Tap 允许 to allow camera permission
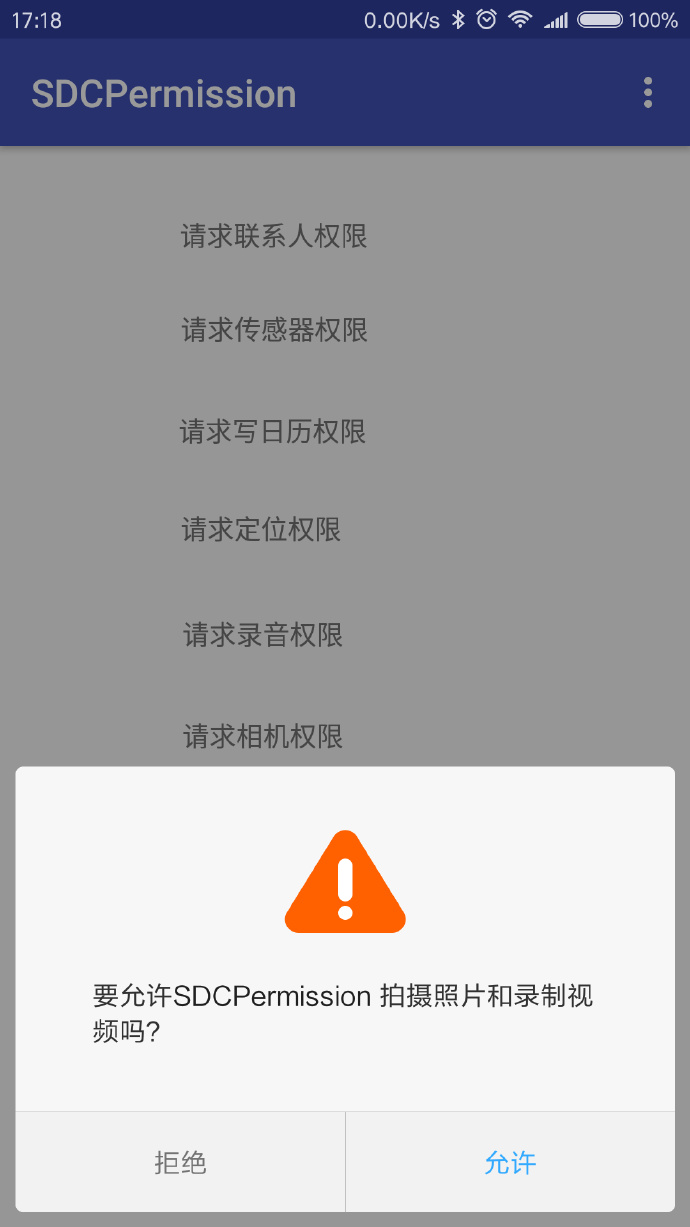The width and height of the screenshot is (690, 1227). click(x=510, y=1162)
